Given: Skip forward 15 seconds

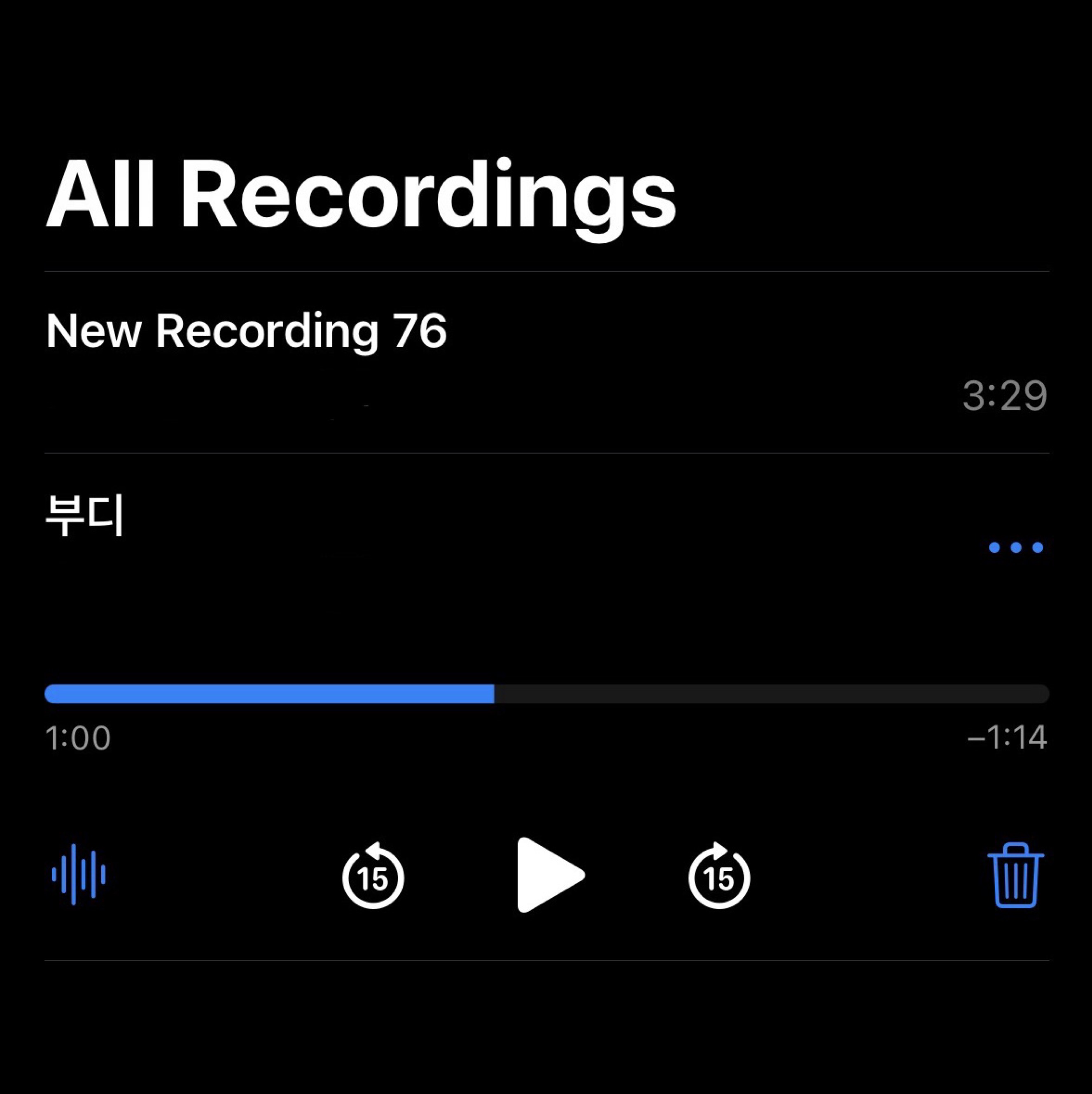Looking at the screenshot, I should coord(718,876).
